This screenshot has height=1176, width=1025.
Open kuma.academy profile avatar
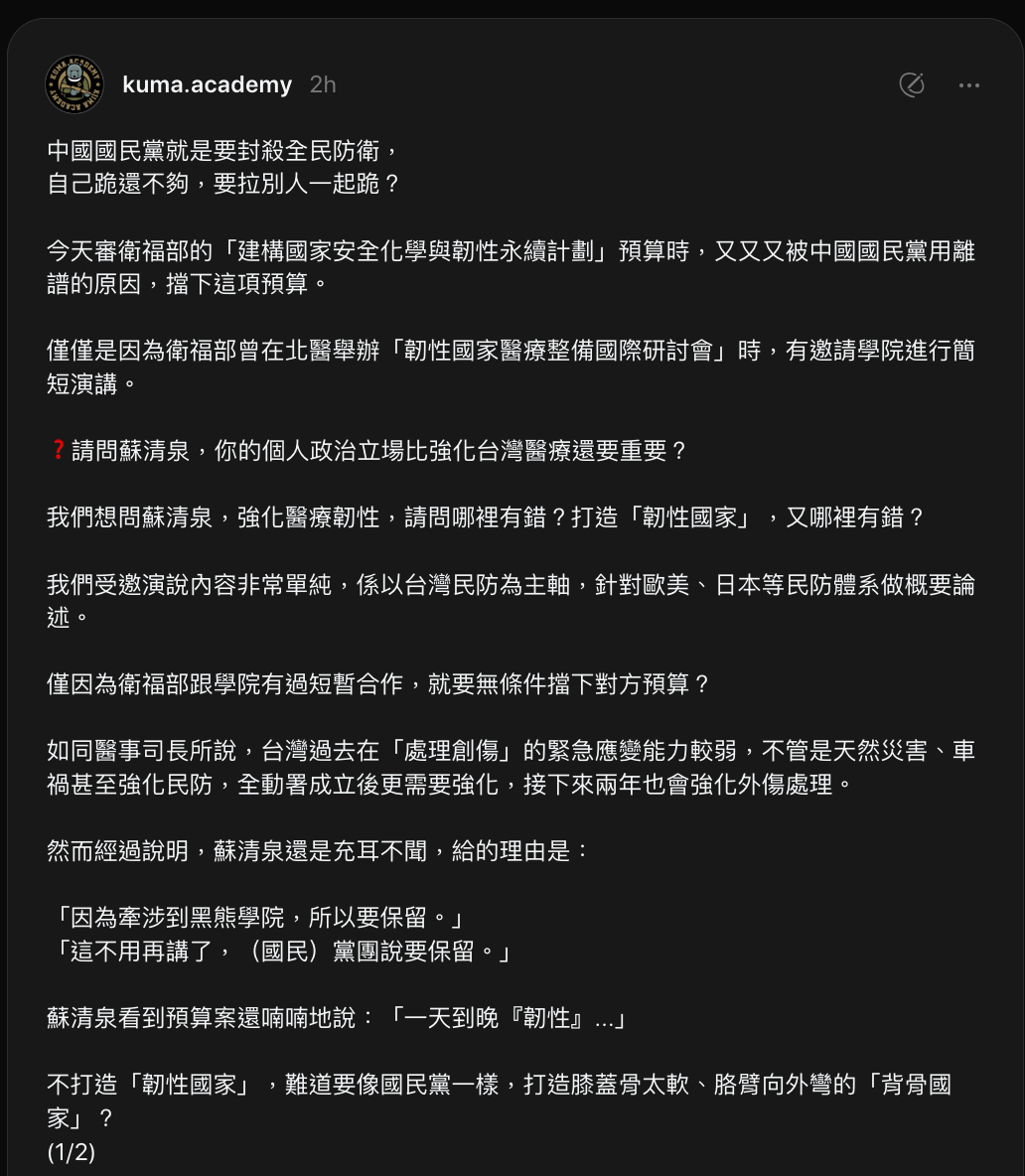[74, 84]
